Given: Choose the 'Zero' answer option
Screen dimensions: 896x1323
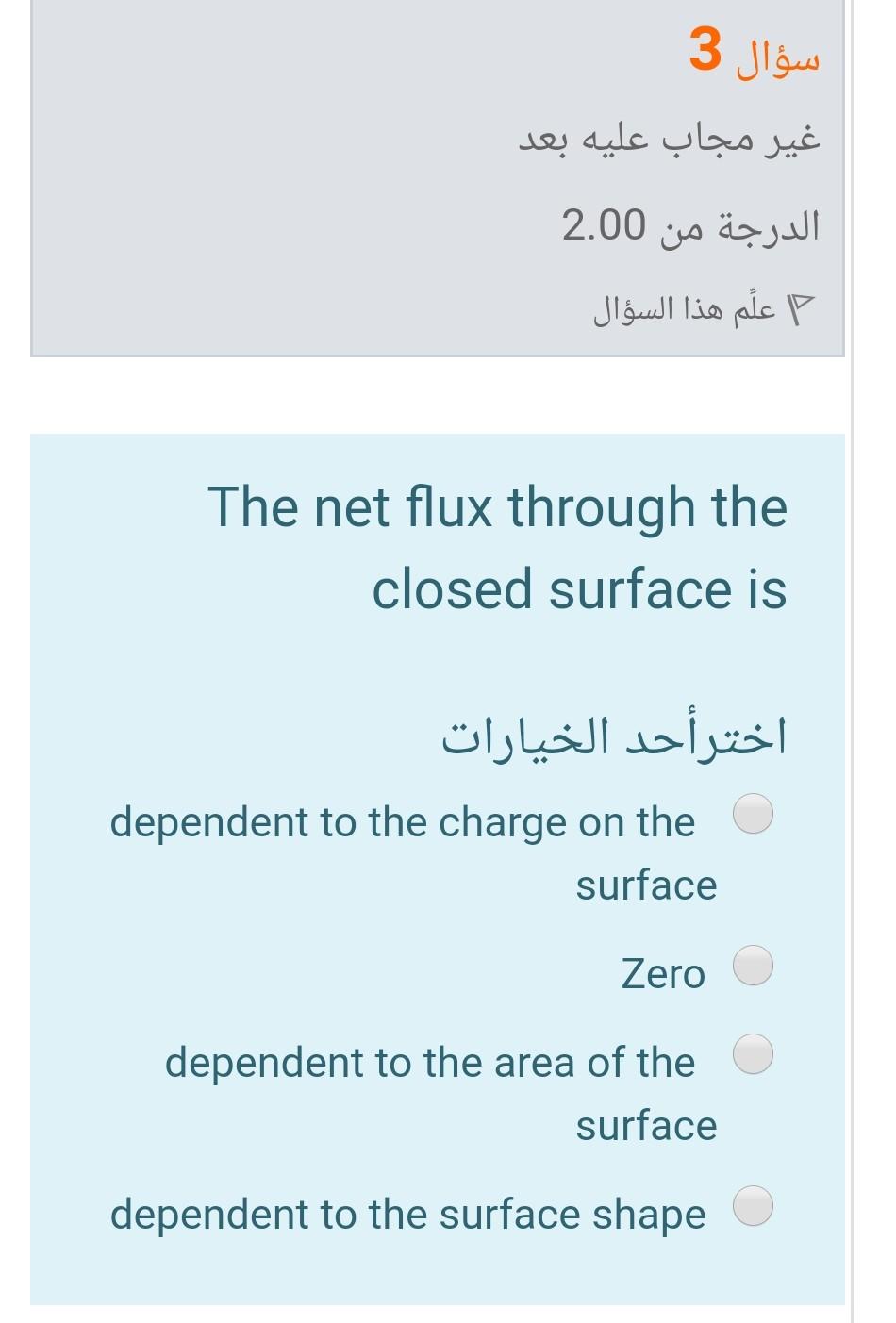Looking at the screenshot, I should tap(753, 966).
